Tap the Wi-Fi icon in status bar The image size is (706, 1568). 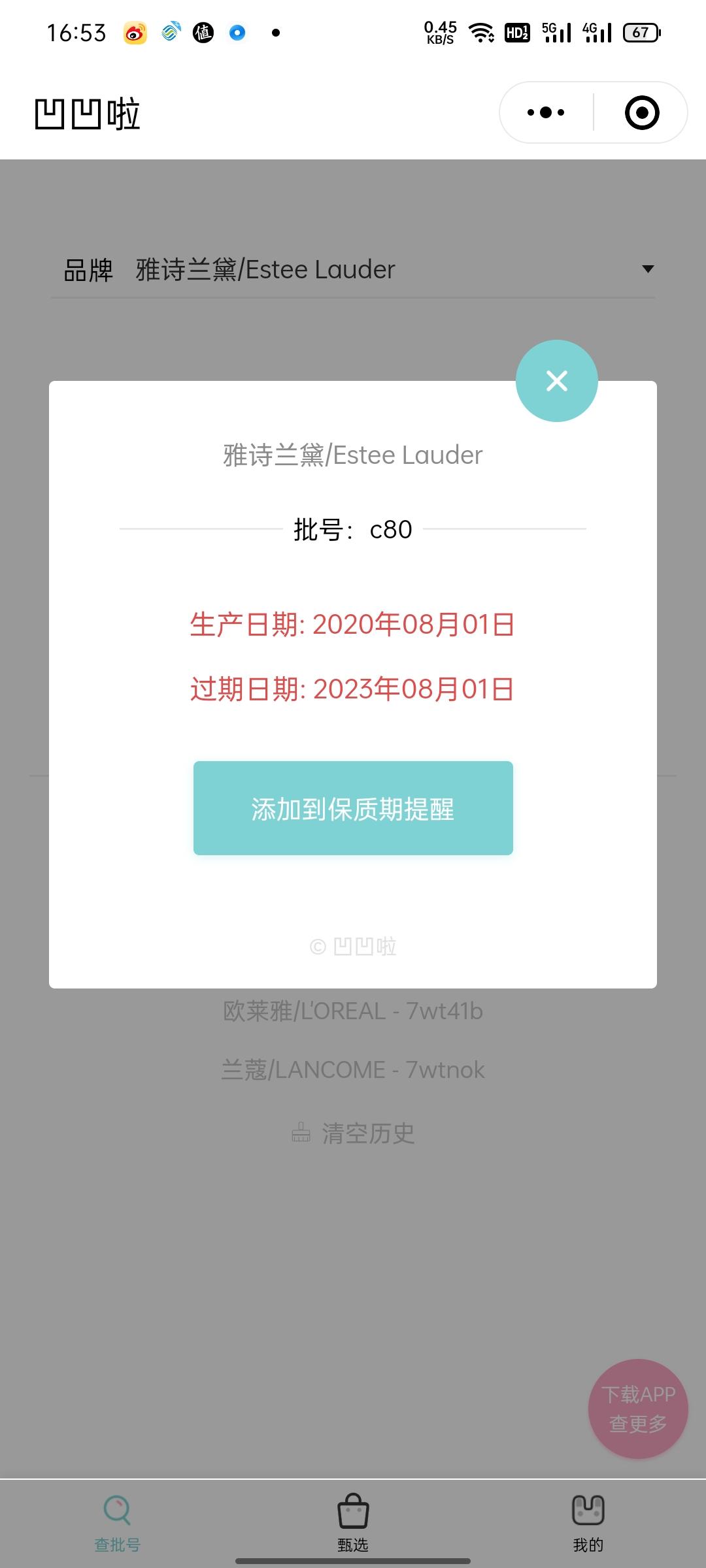[481, 31]
